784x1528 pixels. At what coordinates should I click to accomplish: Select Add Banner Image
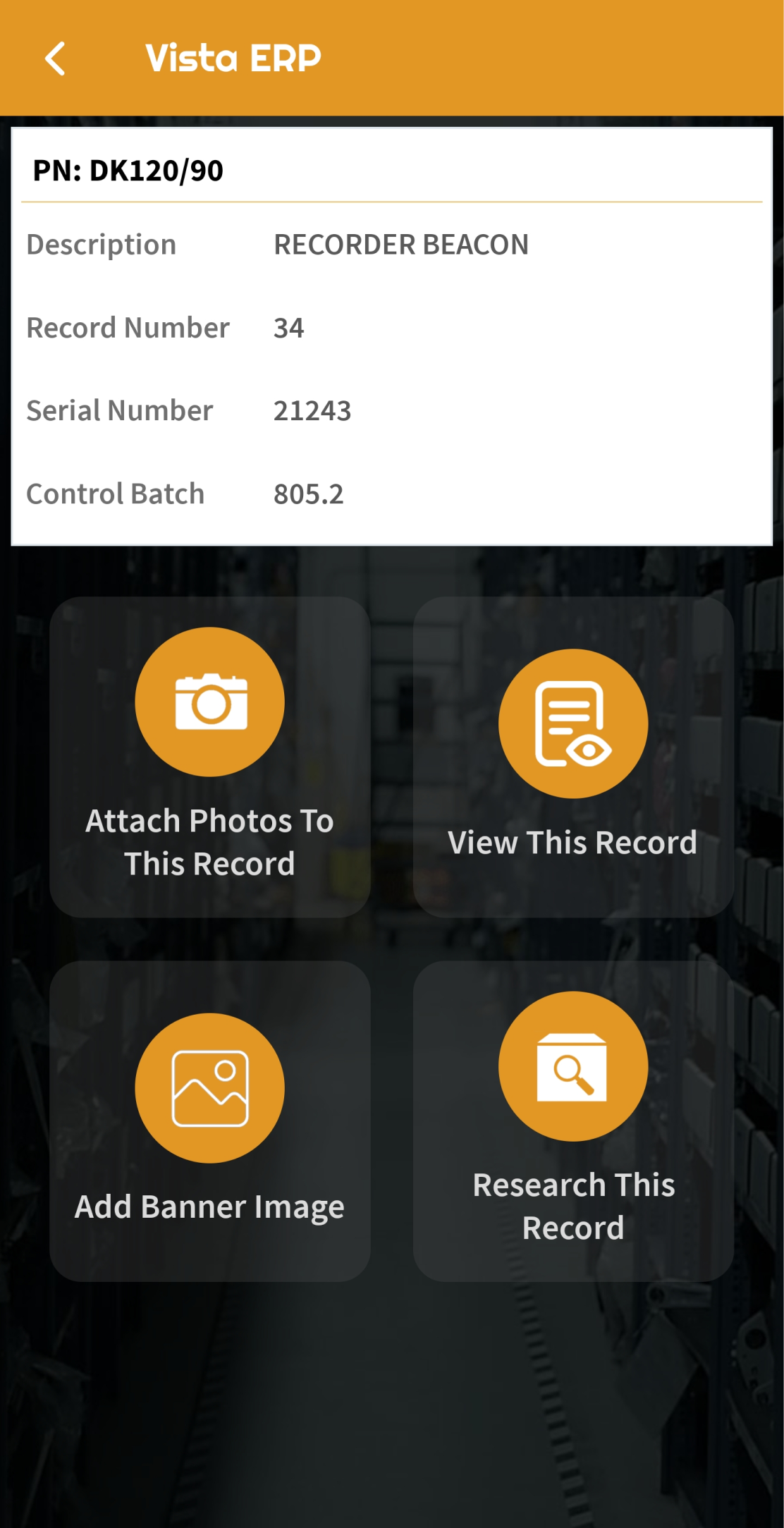coord(209,1120)
